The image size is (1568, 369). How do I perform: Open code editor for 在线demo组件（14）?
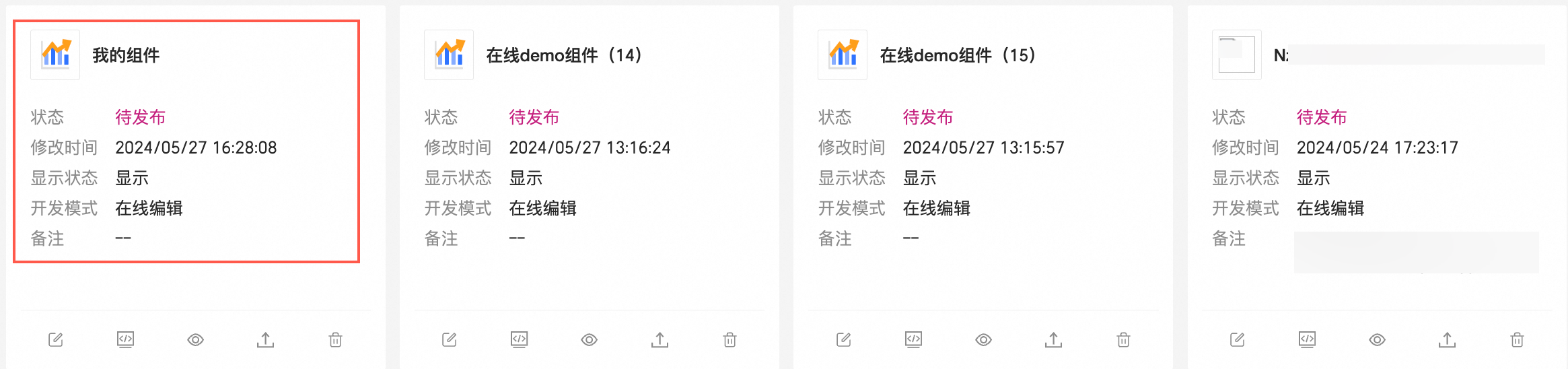(x=520, y=339)
